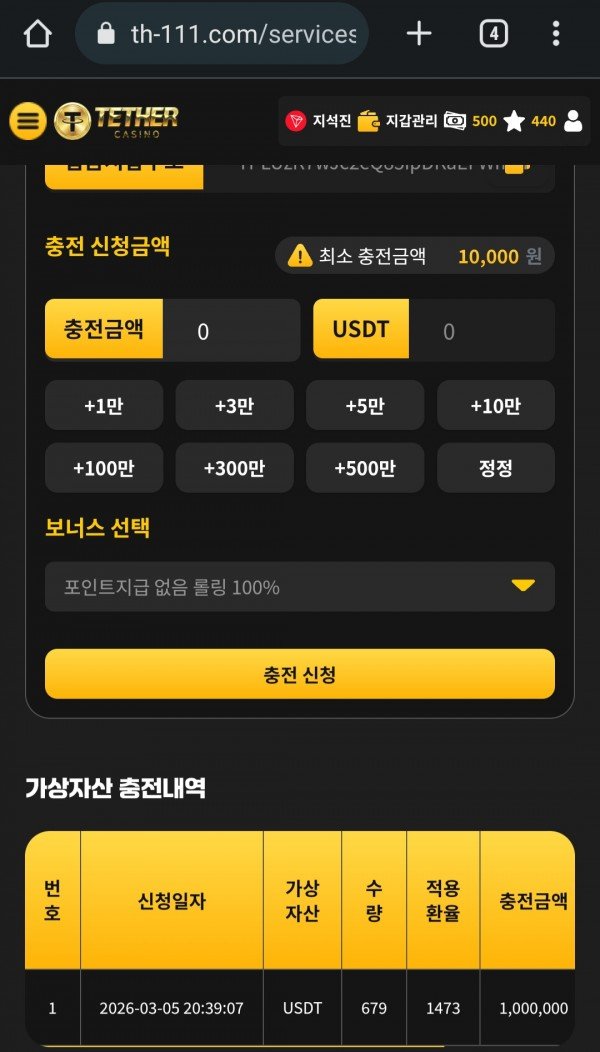Open a new browser tab
The height and width of the screenshot is (1052, 600).
click(x=419, y=34)
